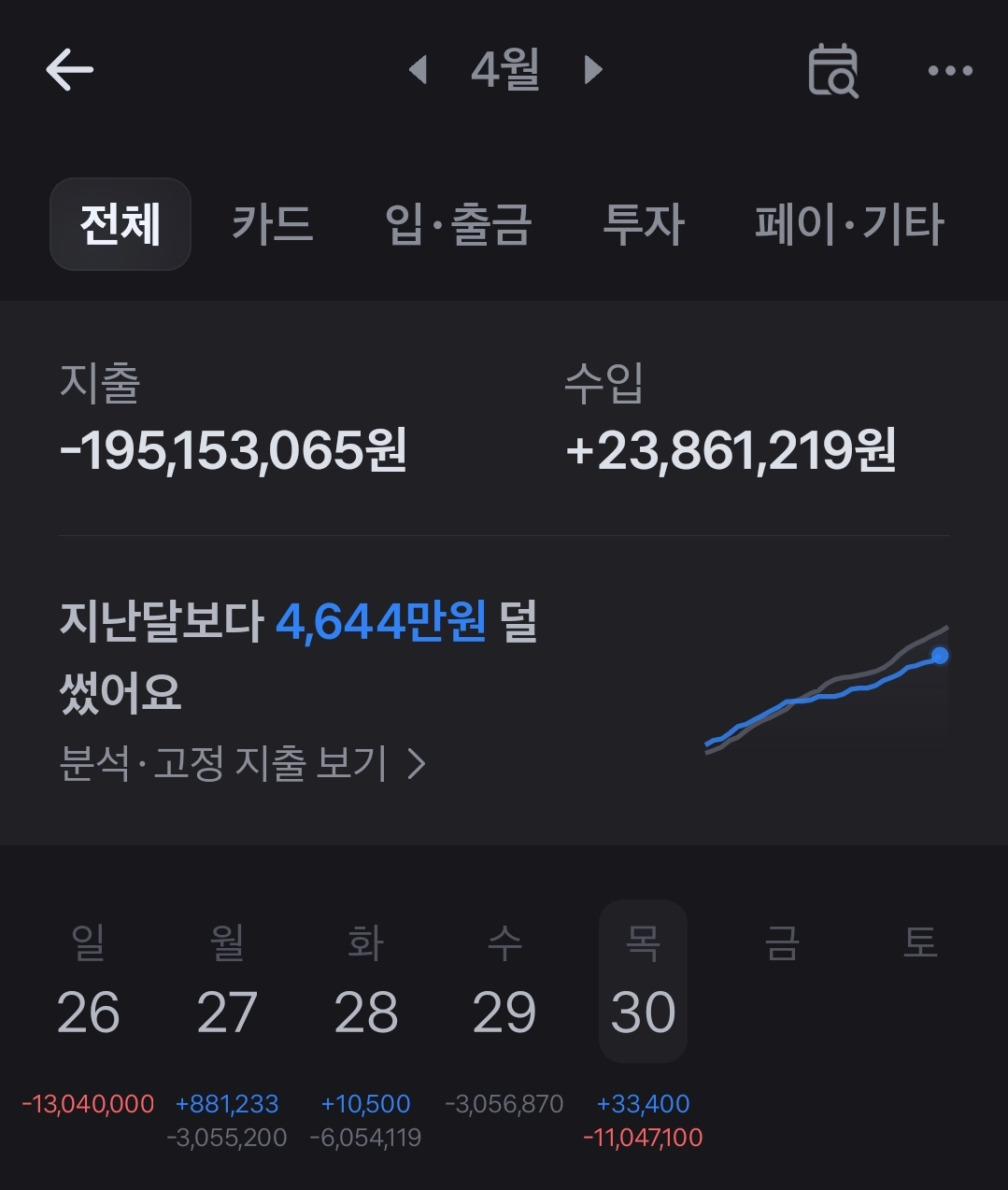Switch to the 투자 tab
The height and width of the screenshot is (1190, 1008).
click(x=644, y=224)
